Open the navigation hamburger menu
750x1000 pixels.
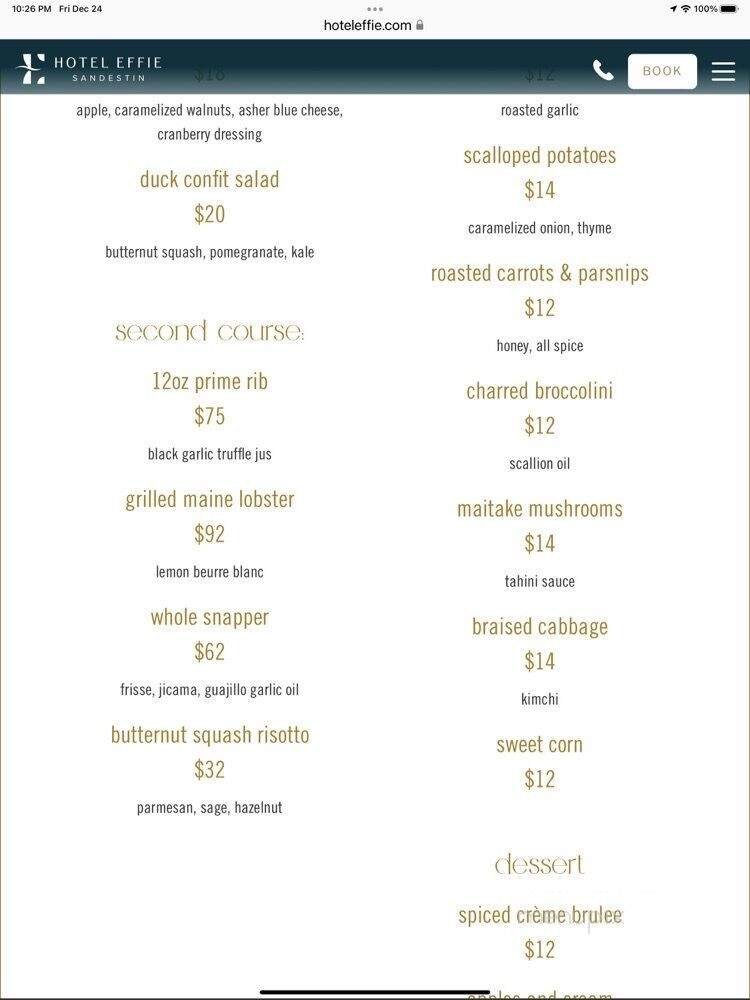click(723, 71)
